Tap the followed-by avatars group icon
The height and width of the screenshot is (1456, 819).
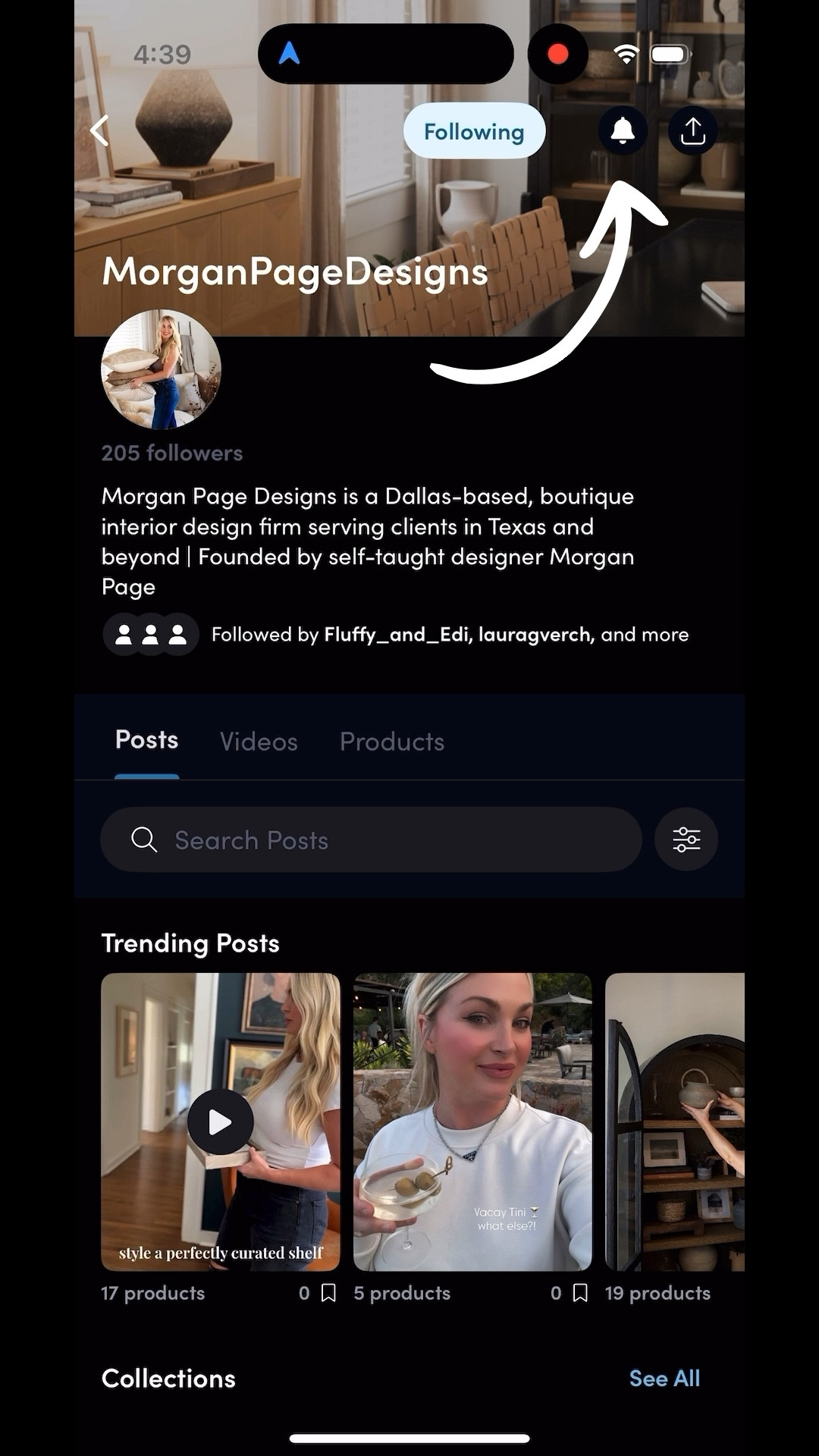click(x=150, y=634)
